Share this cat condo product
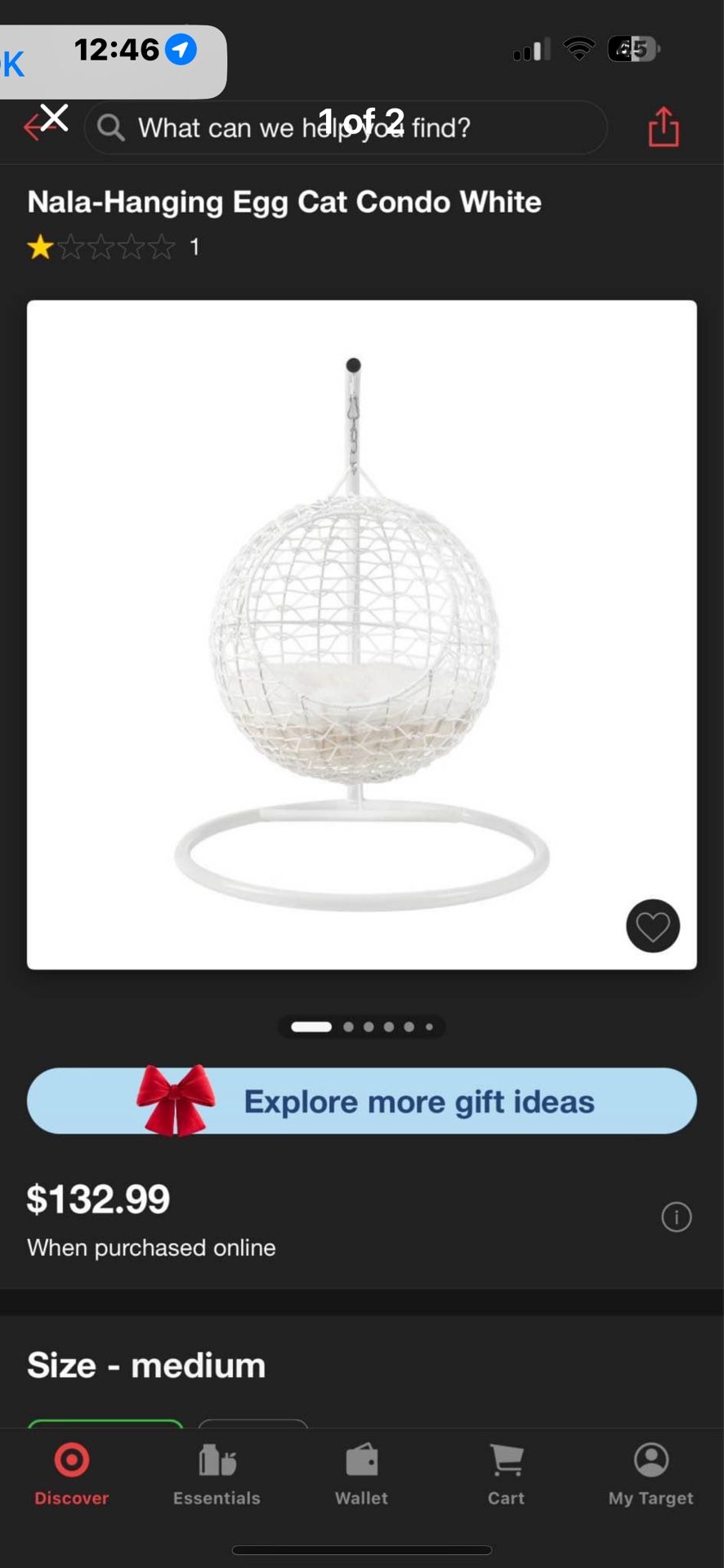Screen dimensions: 724x1568 tap(664, 127)
